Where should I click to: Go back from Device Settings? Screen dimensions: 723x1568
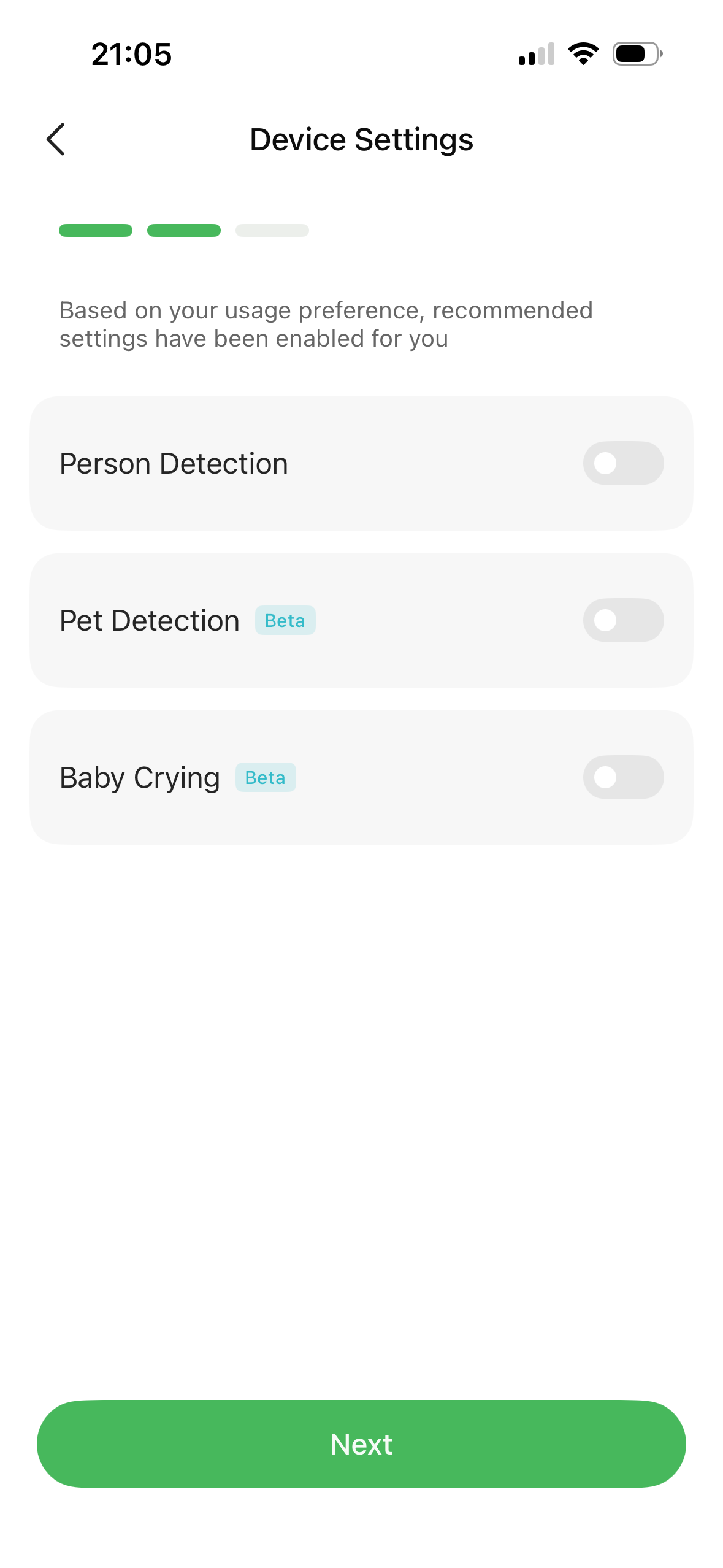[56, 140]
